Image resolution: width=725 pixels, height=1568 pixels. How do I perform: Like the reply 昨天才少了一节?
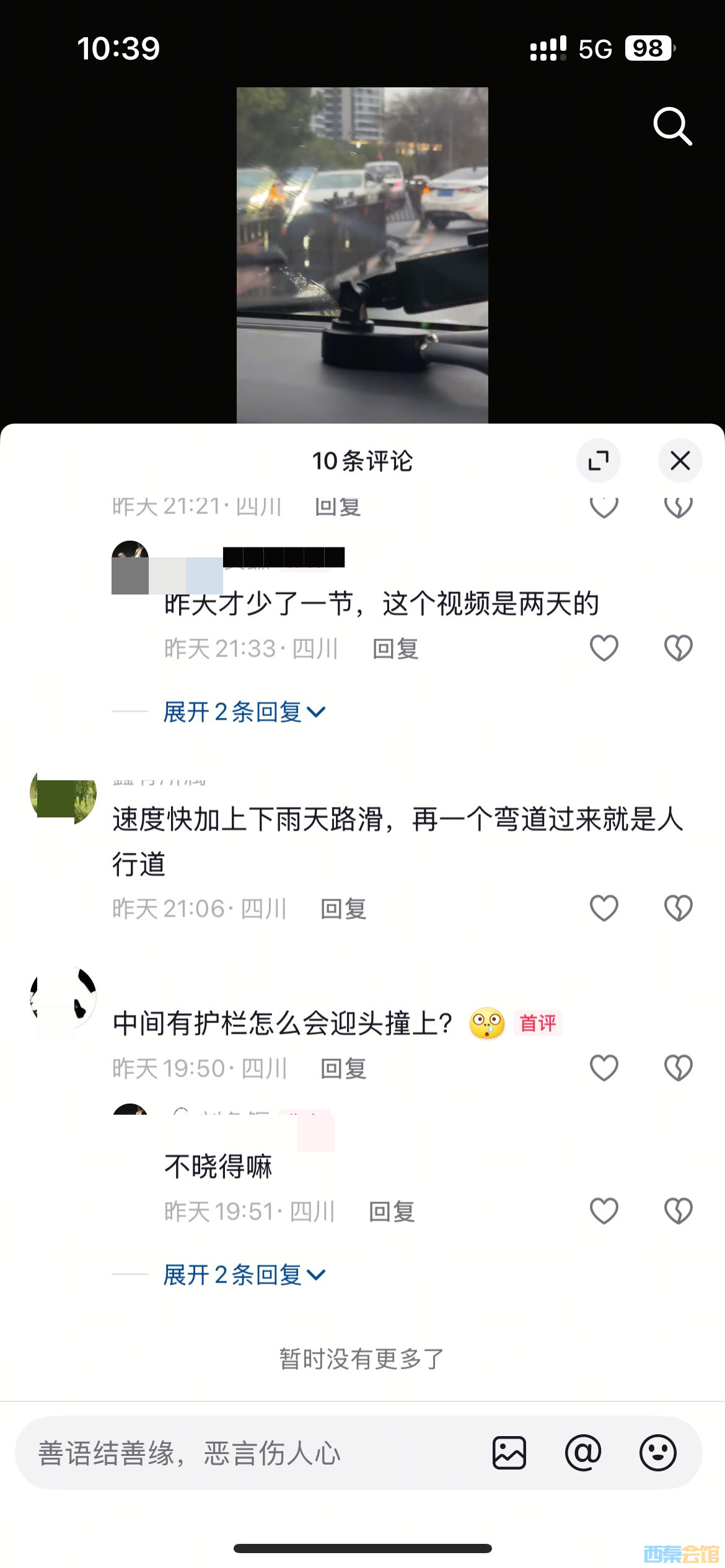604,648
